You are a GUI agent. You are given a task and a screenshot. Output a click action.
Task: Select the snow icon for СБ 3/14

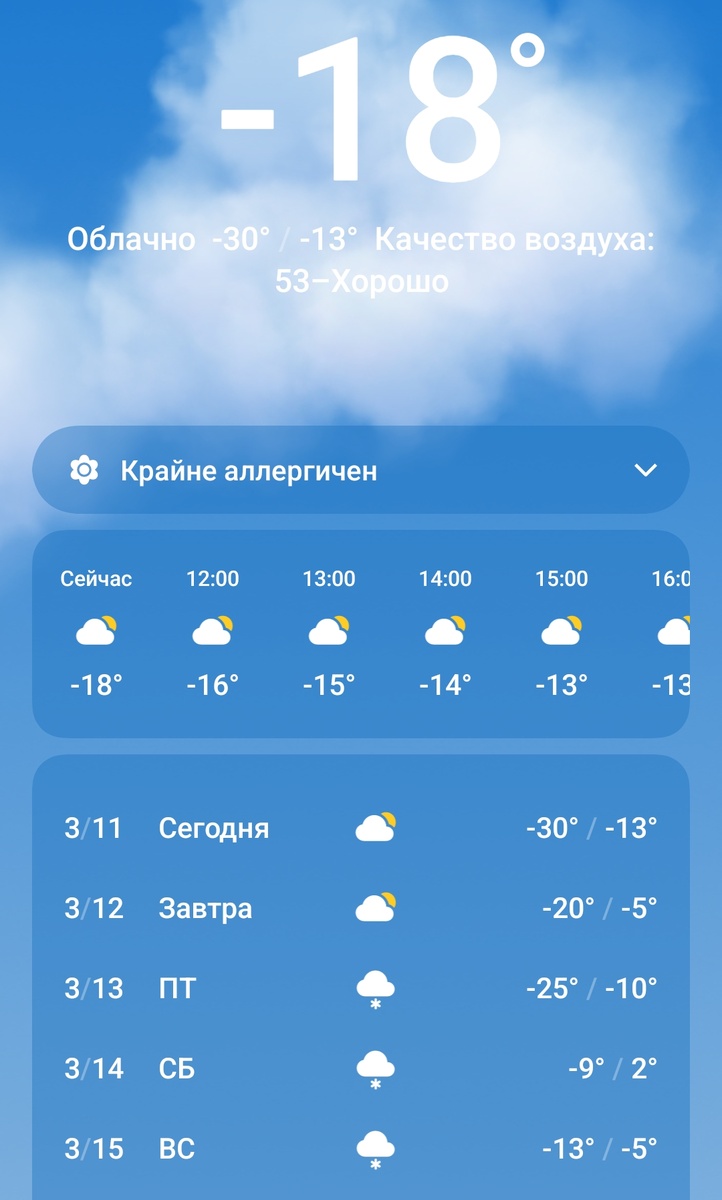[x=375, y=1068]
